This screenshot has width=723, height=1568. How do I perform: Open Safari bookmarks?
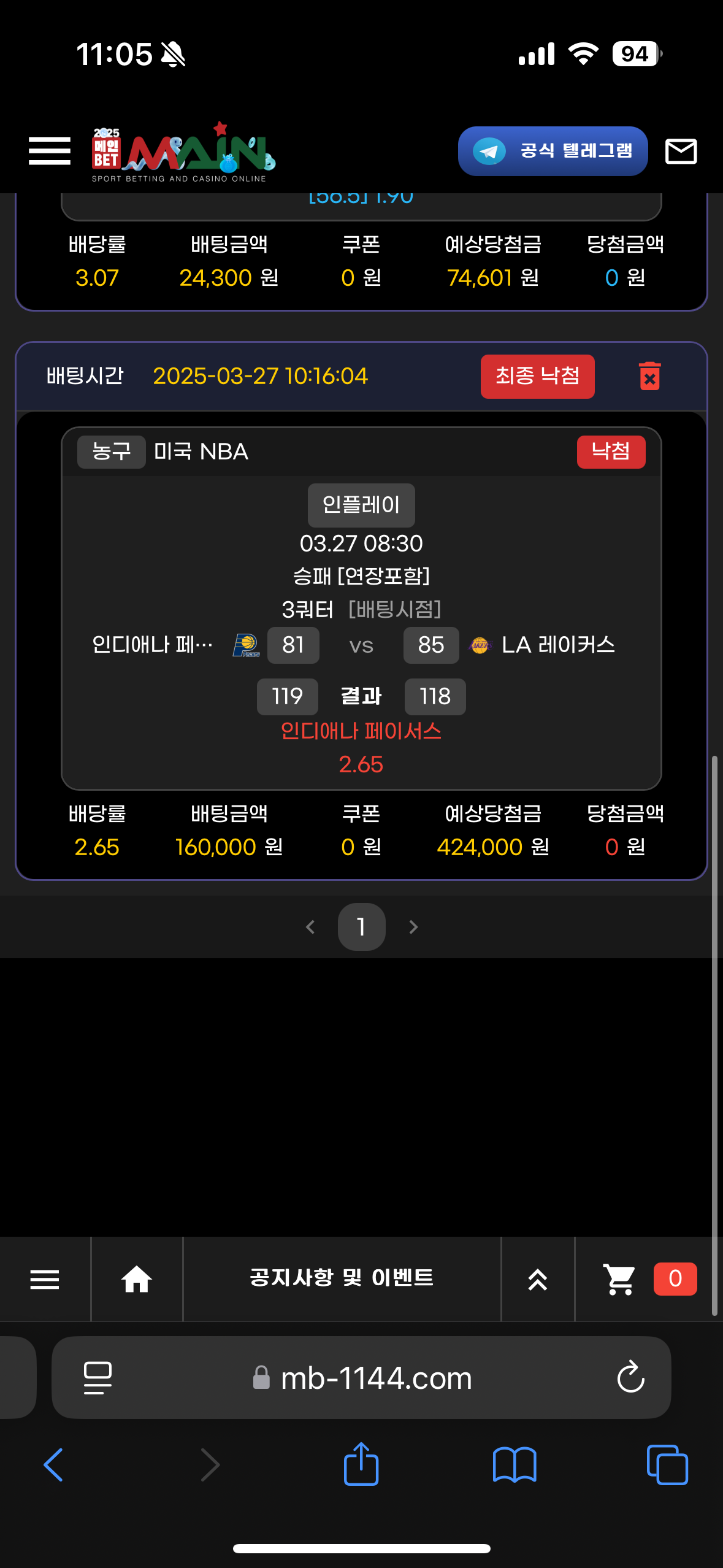[515, 1465]
